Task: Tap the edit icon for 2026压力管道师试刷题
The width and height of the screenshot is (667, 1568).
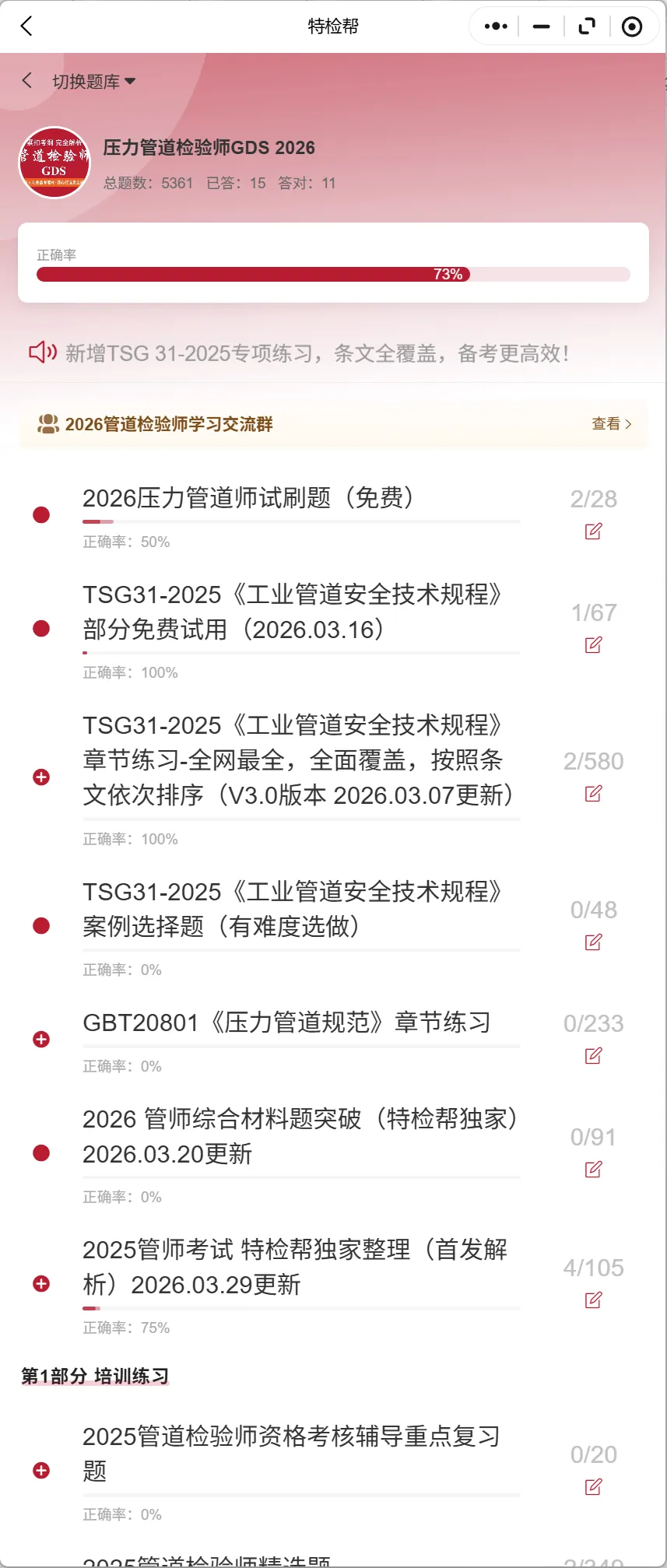Action: [x=593, y=531]
